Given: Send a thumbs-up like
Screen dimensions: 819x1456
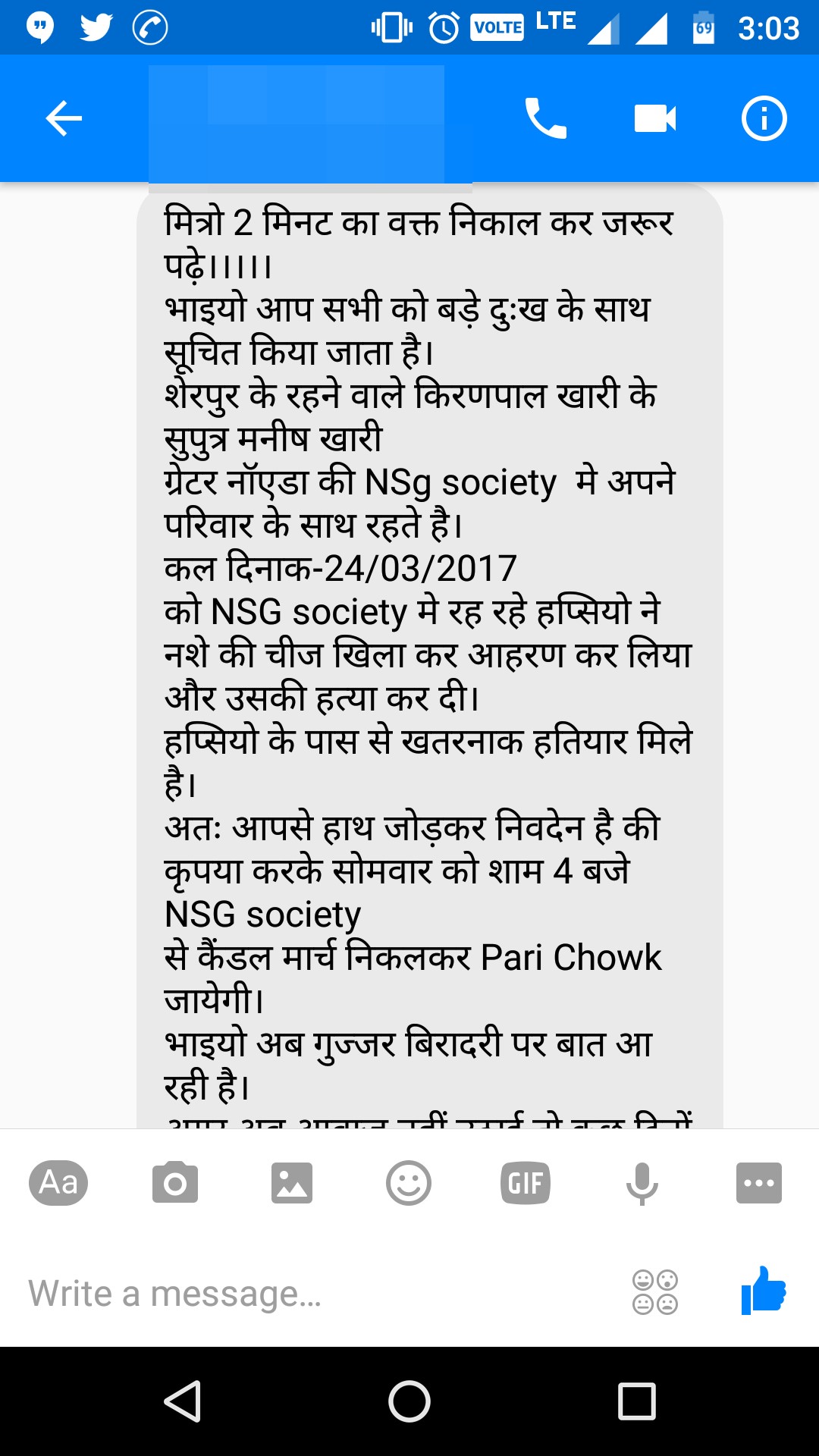Looking at the screenshot, I should tap(764, 1291).
